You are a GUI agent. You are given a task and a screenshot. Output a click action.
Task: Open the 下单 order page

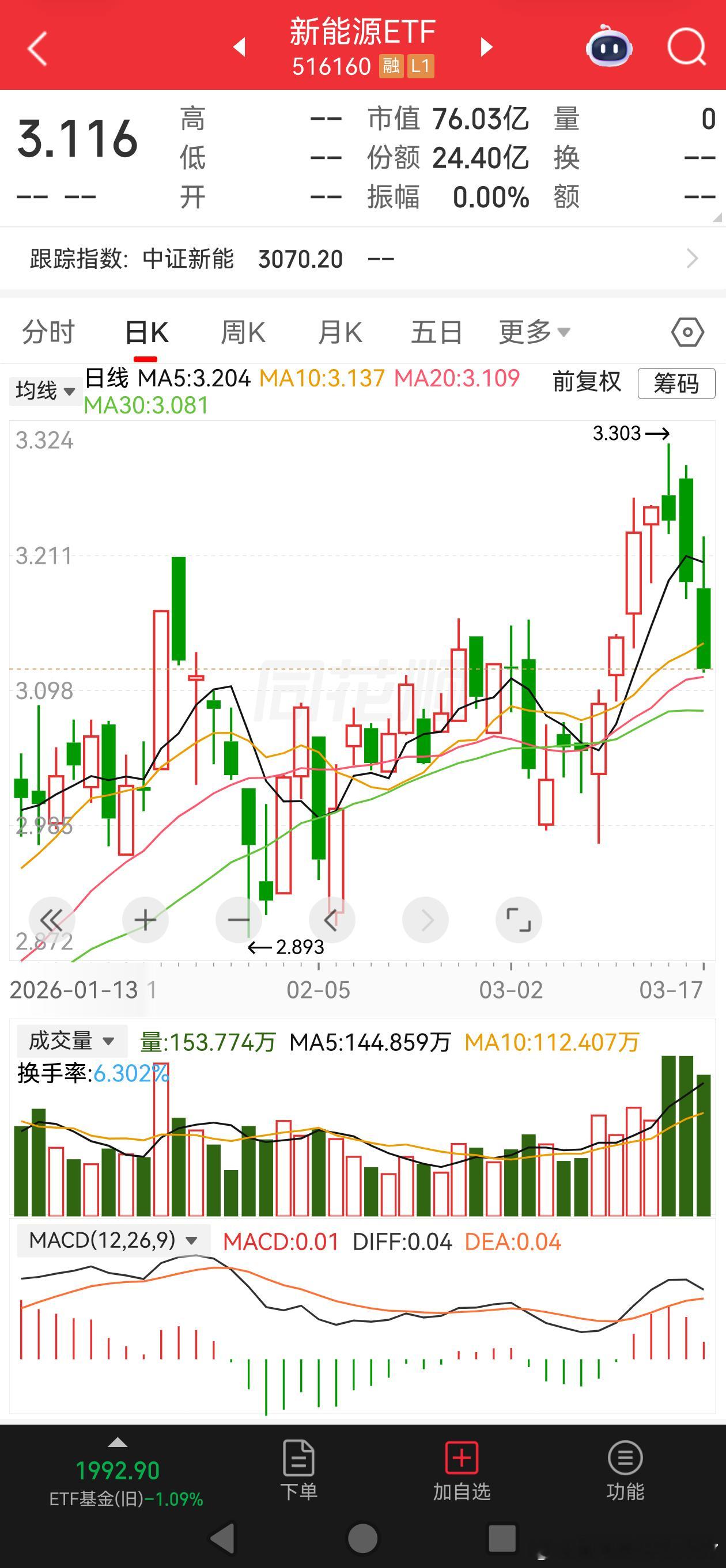[298, 1470]
